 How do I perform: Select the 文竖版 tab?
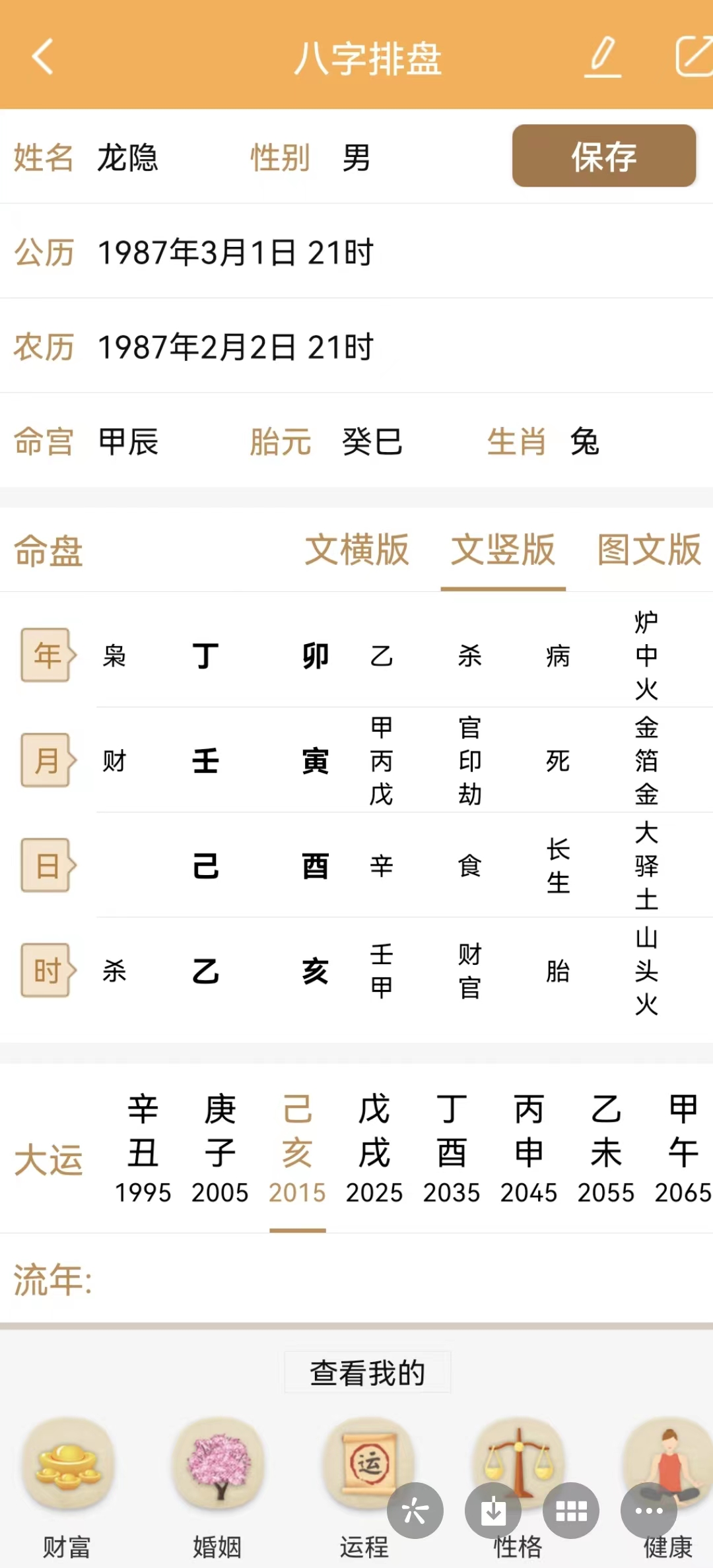pyautogui.click(x=503, y=550)
